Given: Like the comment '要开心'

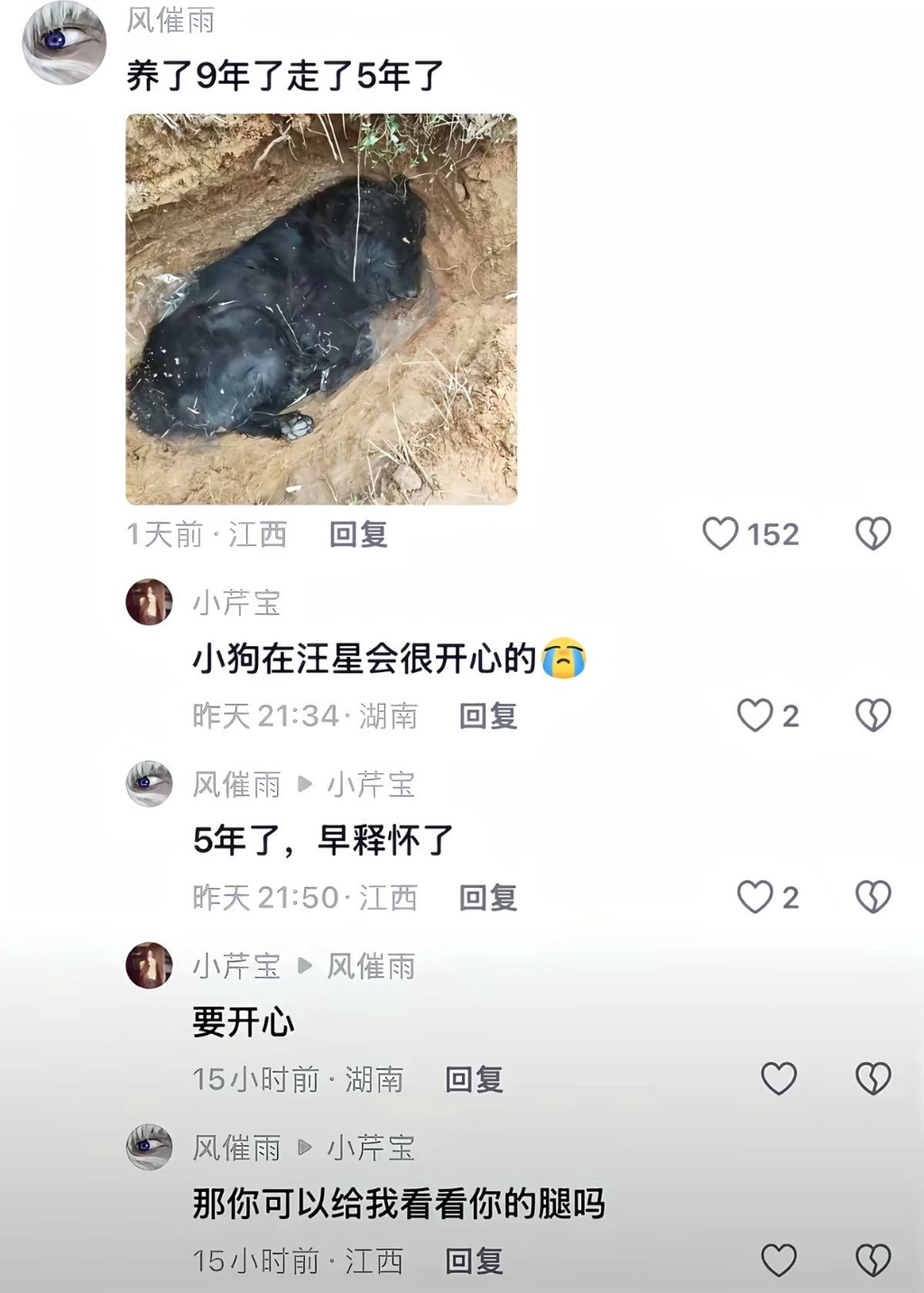Looking at the screenshot, I should [x=779, y=1078].
